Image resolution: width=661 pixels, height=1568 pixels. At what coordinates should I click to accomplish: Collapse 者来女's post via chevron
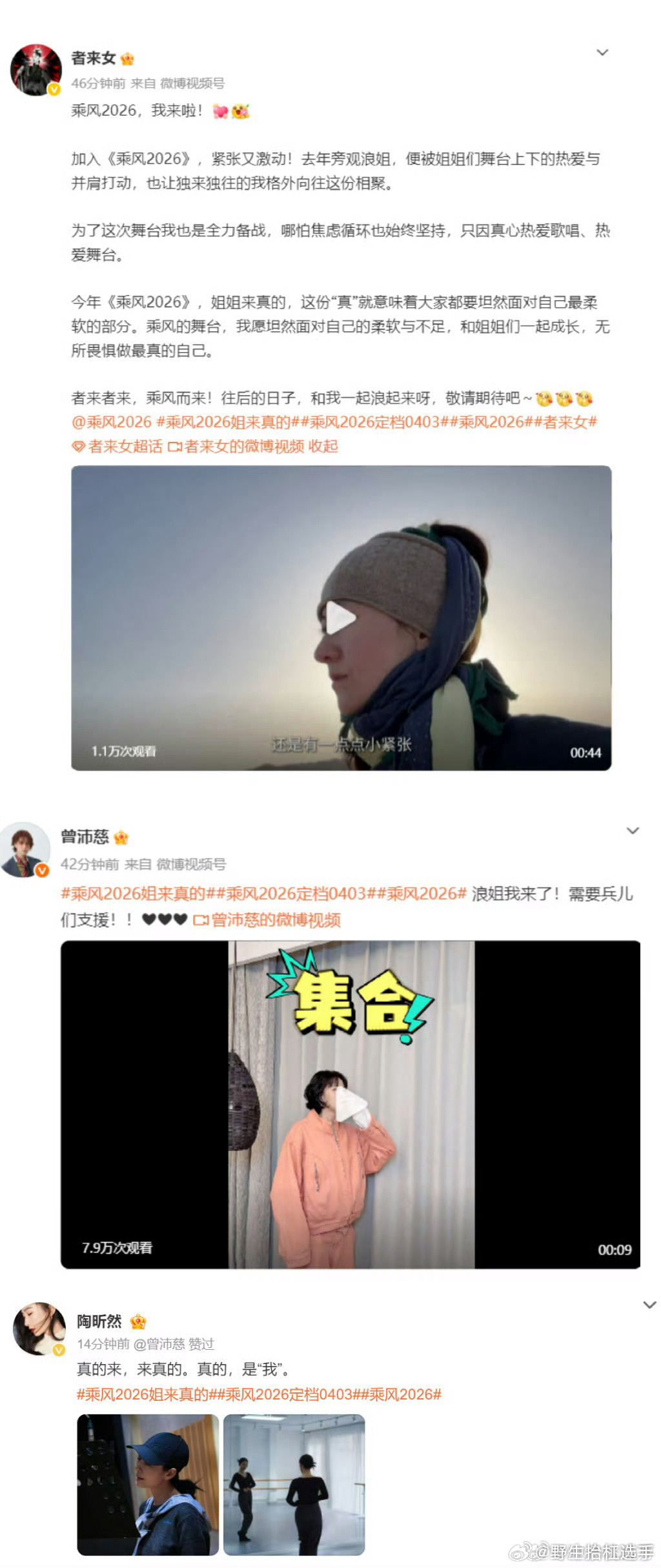tap(603, 53)
